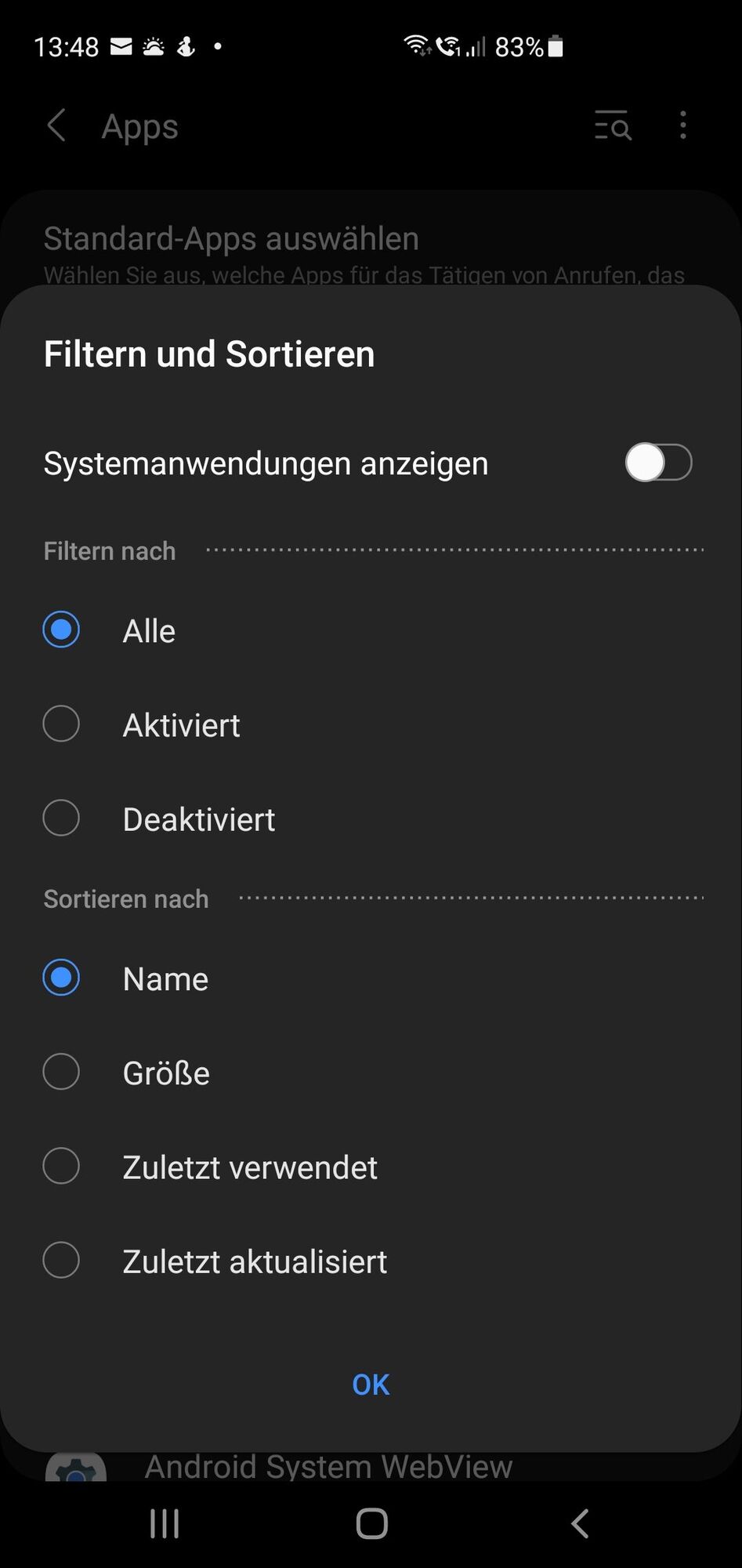Pick Zuletzt aktualisiert sort option
This screenshot has width=742, height=1568.
[61, 1261]
